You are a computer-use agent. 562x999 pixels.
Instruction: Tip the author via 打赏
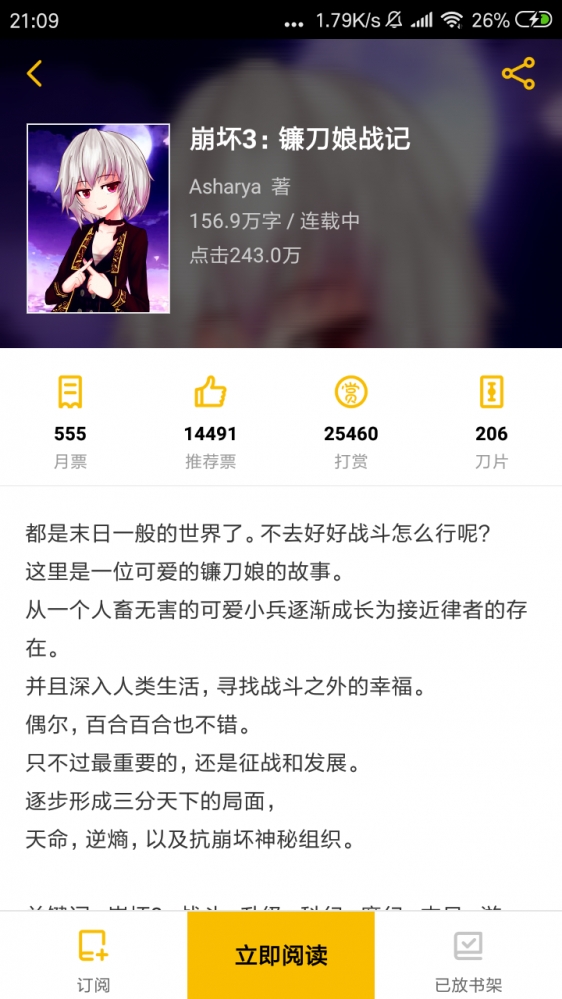tap(351, 422)
